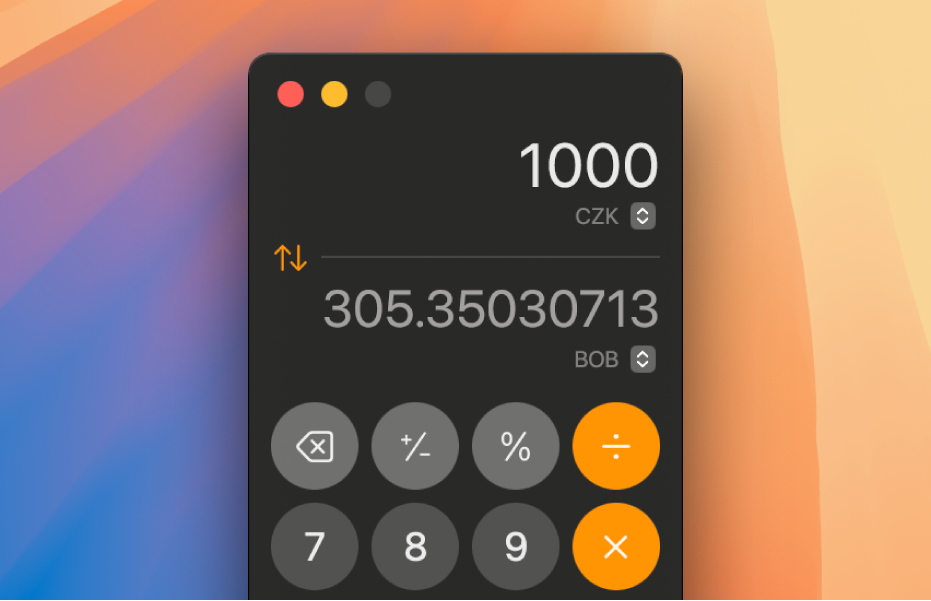Swap the conversion units

pyautogui.click(x=291, y=258)
